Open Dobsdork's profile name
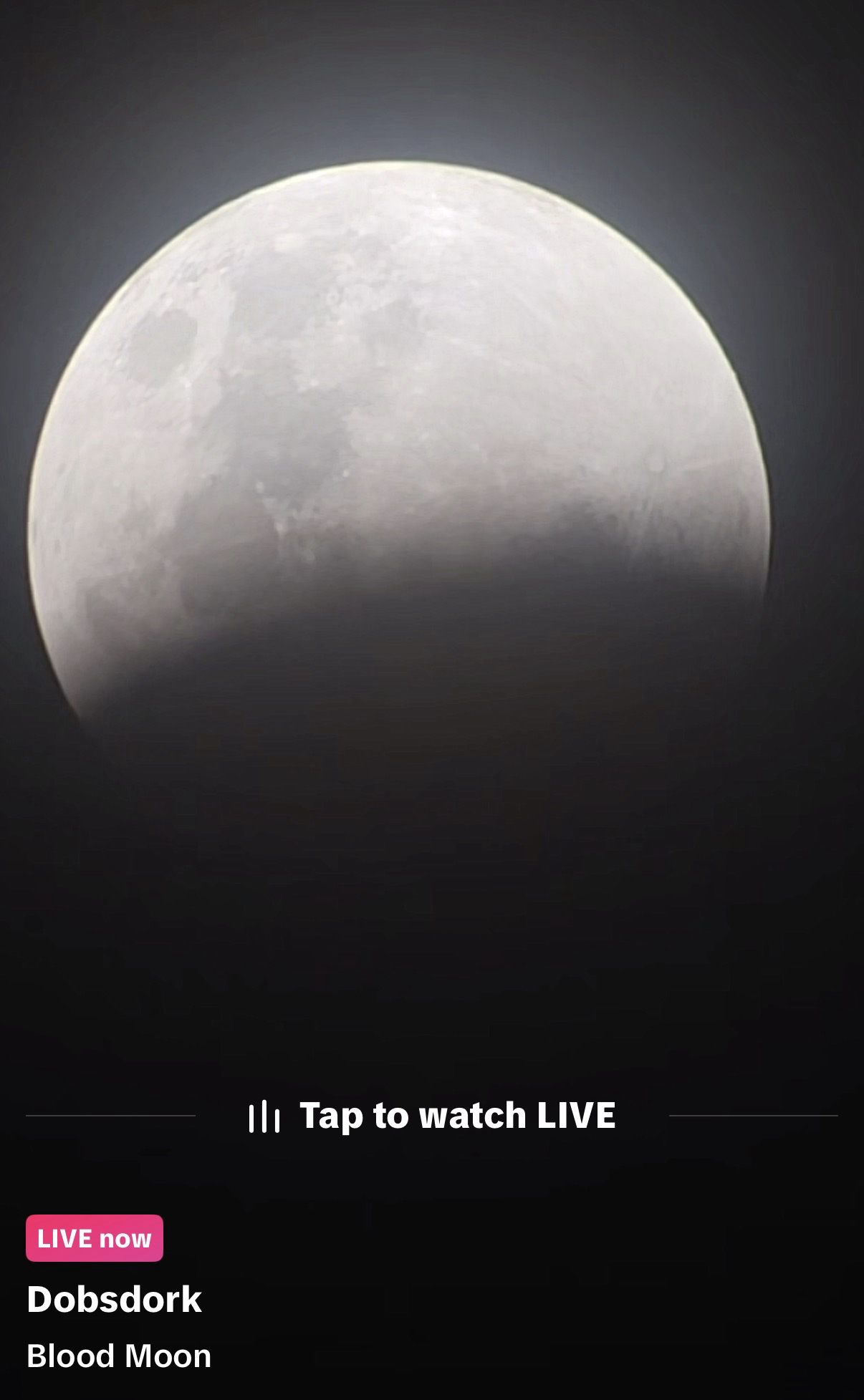864x1400 pixels. 115,1300
